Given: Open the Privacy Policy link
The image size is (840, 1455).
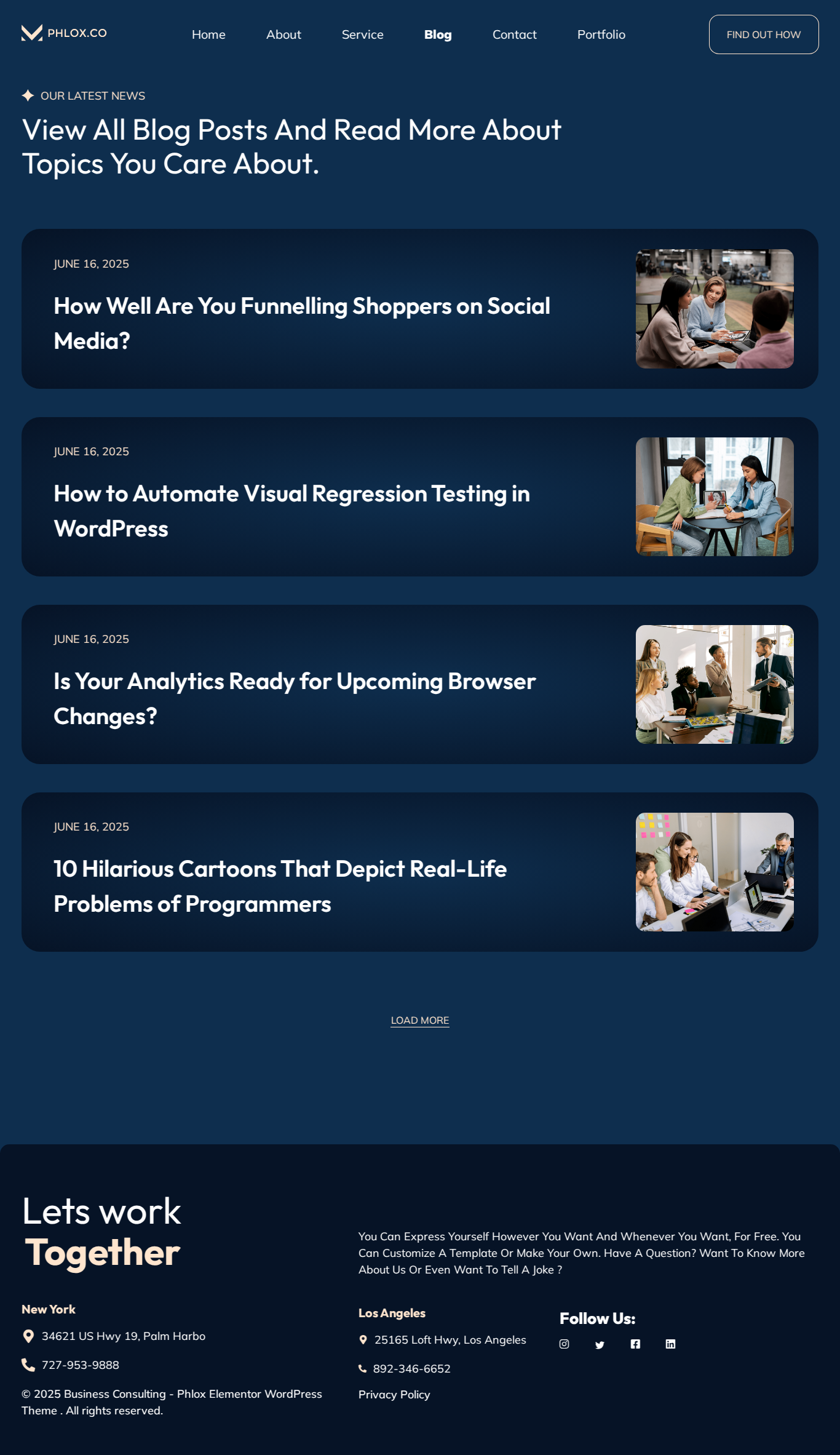Looking at the screenshot, I should pos(394,1395).
